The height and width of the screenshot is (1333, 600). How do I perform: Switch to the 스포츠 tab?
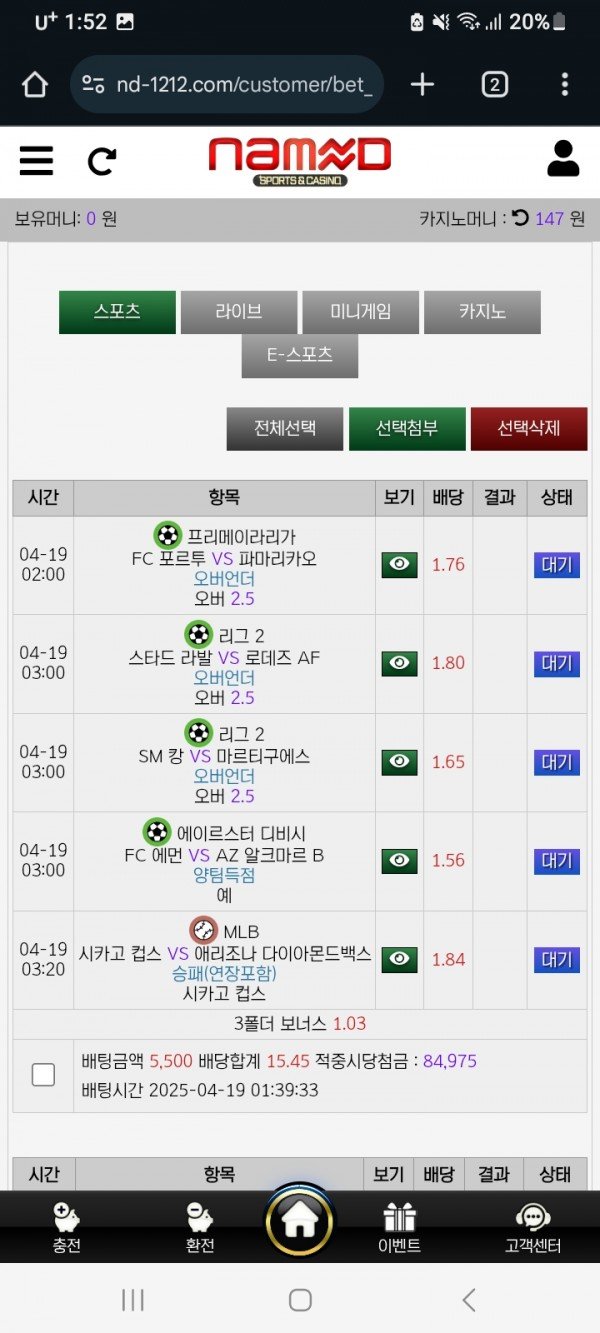point(117,312)
